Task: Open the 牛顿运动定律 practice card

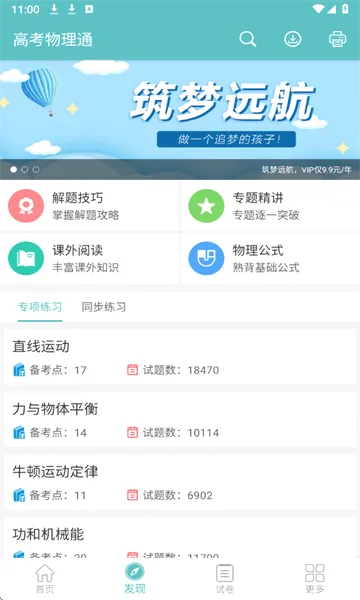Action: pos(180,483)
